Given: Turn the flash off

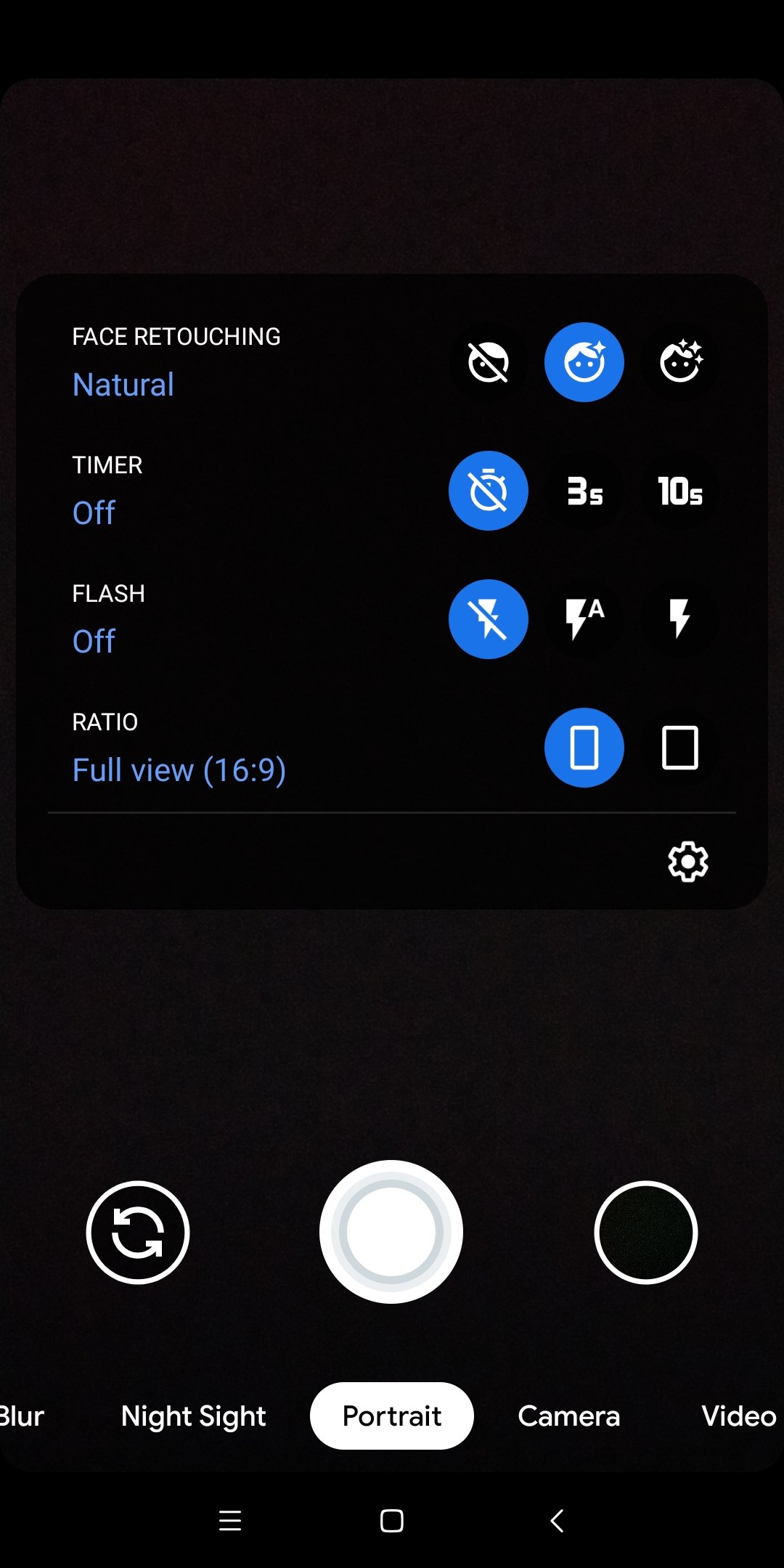Looking at the screenshot, I should pyautogui.click(x=489, y=619).
